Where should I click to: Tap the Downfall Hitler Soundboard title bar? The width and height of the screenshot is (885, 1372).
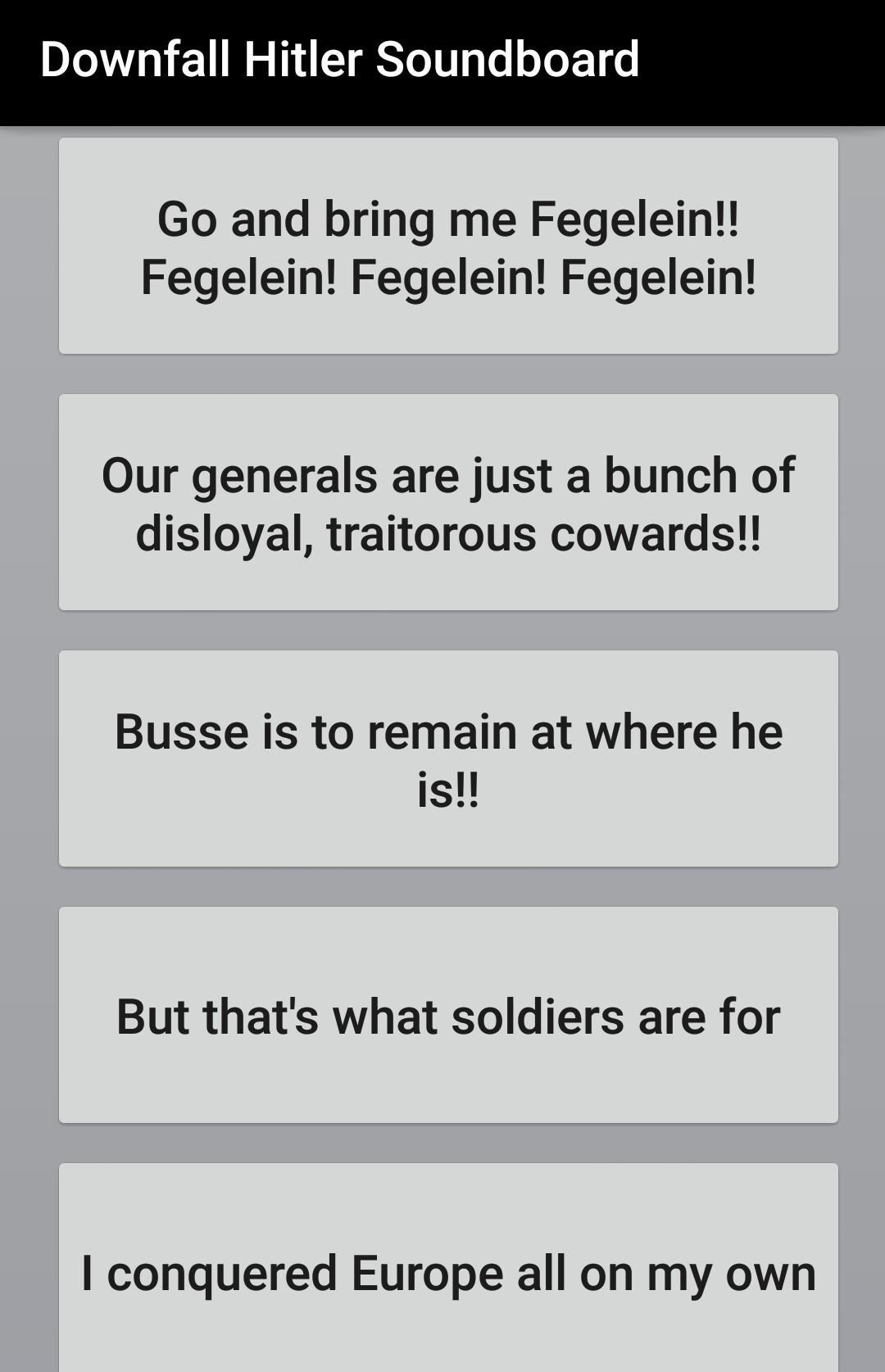click(x=442, y=61)
